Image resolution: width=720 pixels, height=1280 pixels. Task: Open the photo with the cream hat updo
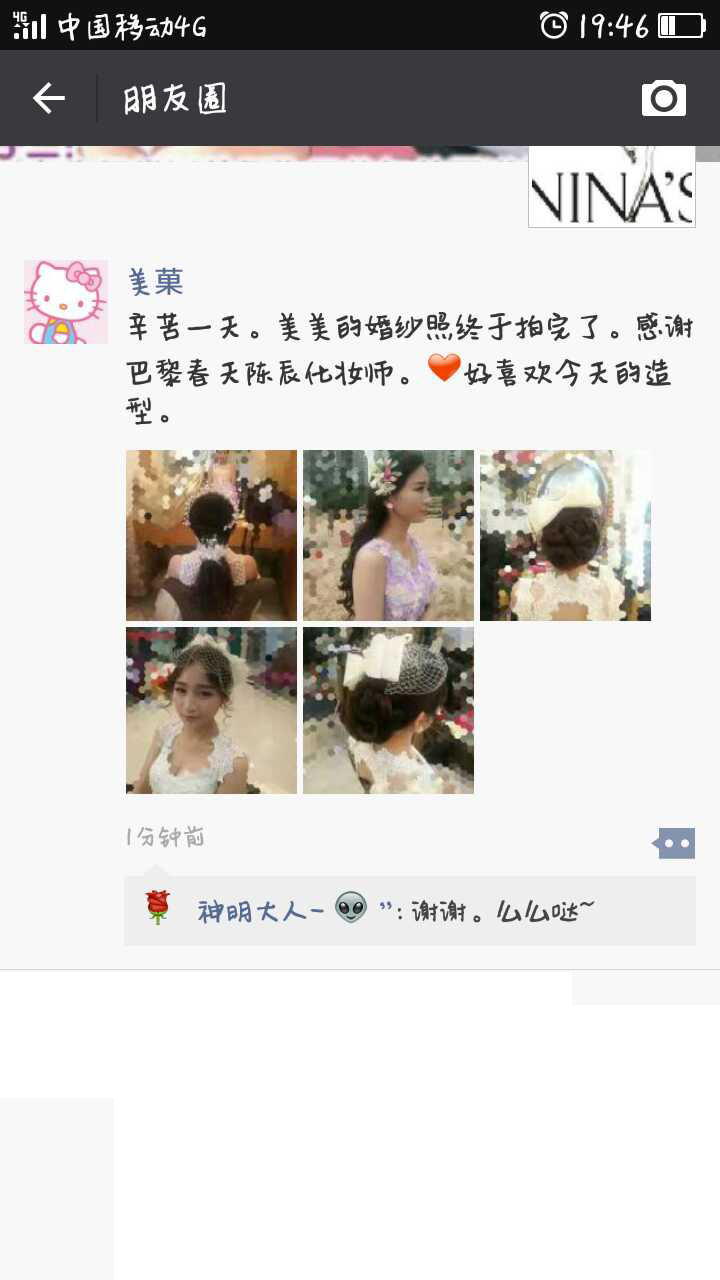(x=565, y=535)
